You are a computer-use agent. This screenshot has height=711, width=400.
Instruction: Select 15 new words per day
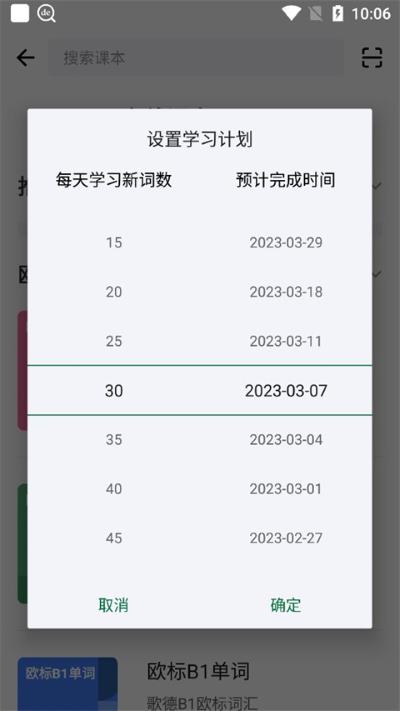coord(114,243)
